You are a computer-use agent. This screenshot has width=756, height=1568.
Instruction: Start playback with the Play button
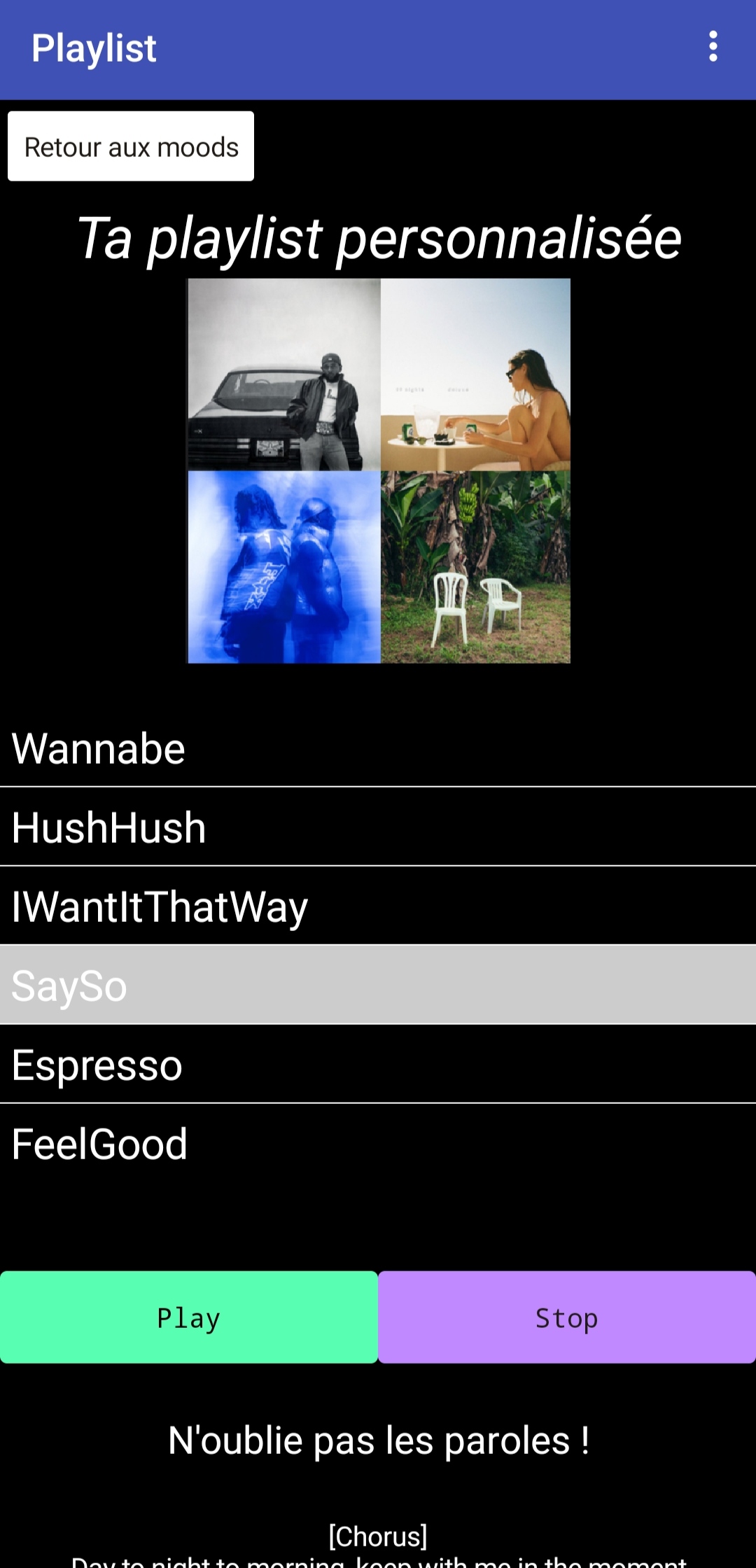(189, 1317)
